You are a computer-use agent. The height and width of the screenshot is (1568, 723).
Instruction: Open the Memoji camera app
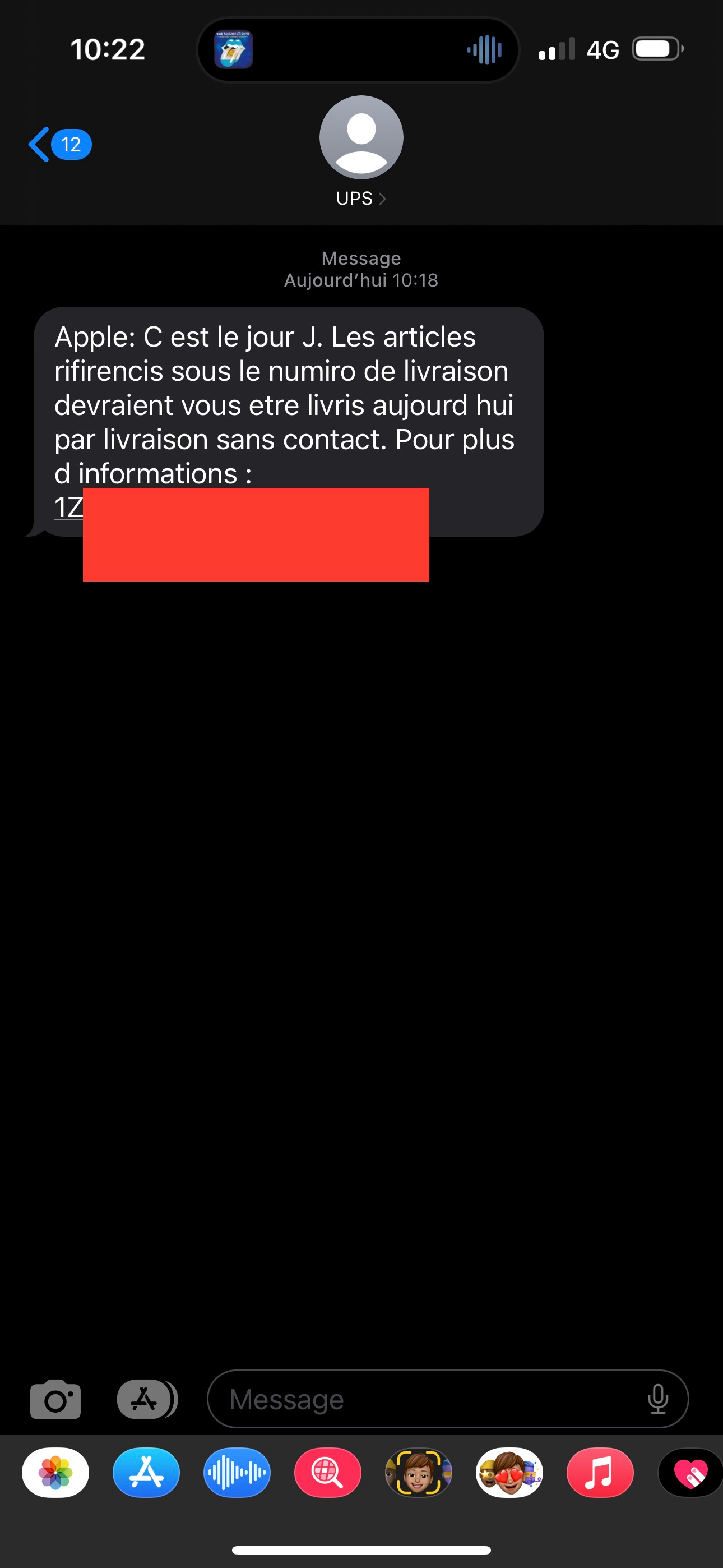coord(419,1473)
